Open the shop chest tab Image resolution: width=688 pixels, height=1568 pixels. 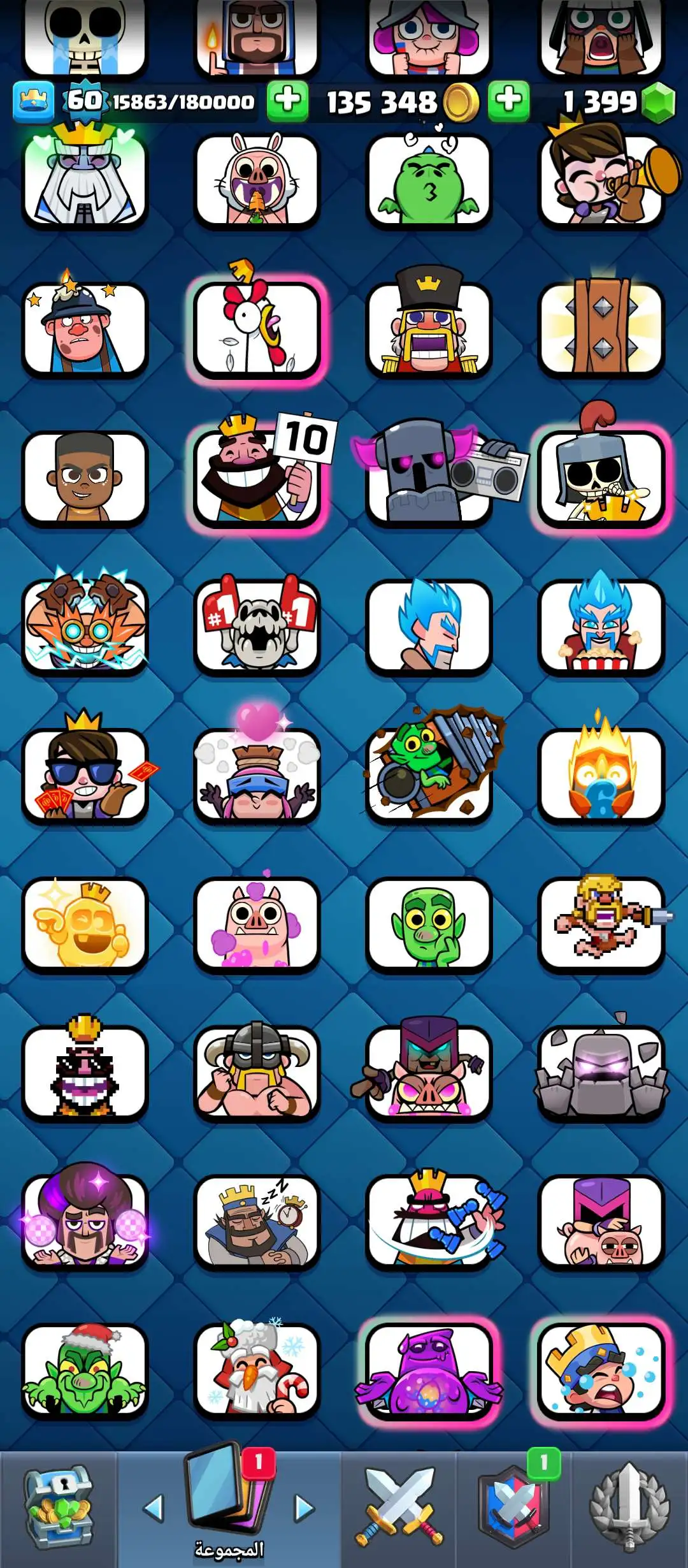[58, 1508]
